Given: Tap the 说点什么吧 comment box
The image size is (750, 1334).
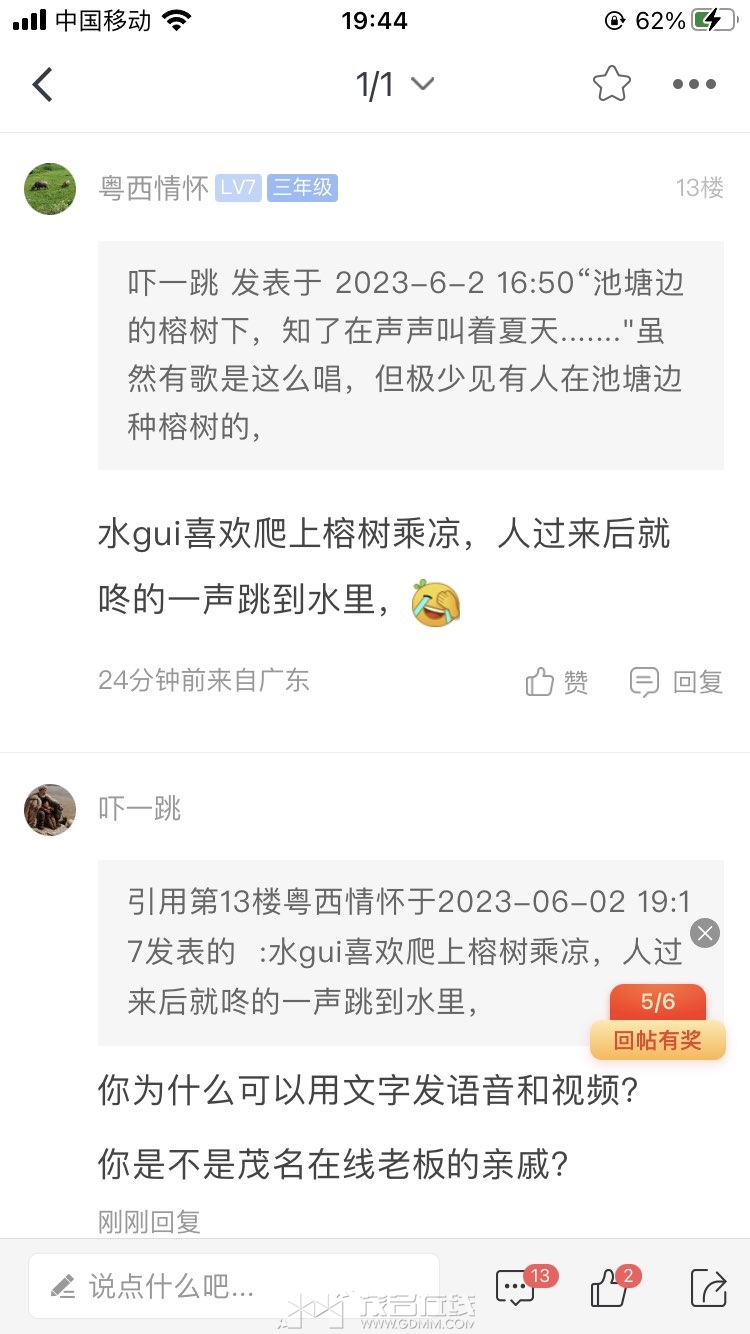Looking at the screenshot, I should [x=233, y=1285].
